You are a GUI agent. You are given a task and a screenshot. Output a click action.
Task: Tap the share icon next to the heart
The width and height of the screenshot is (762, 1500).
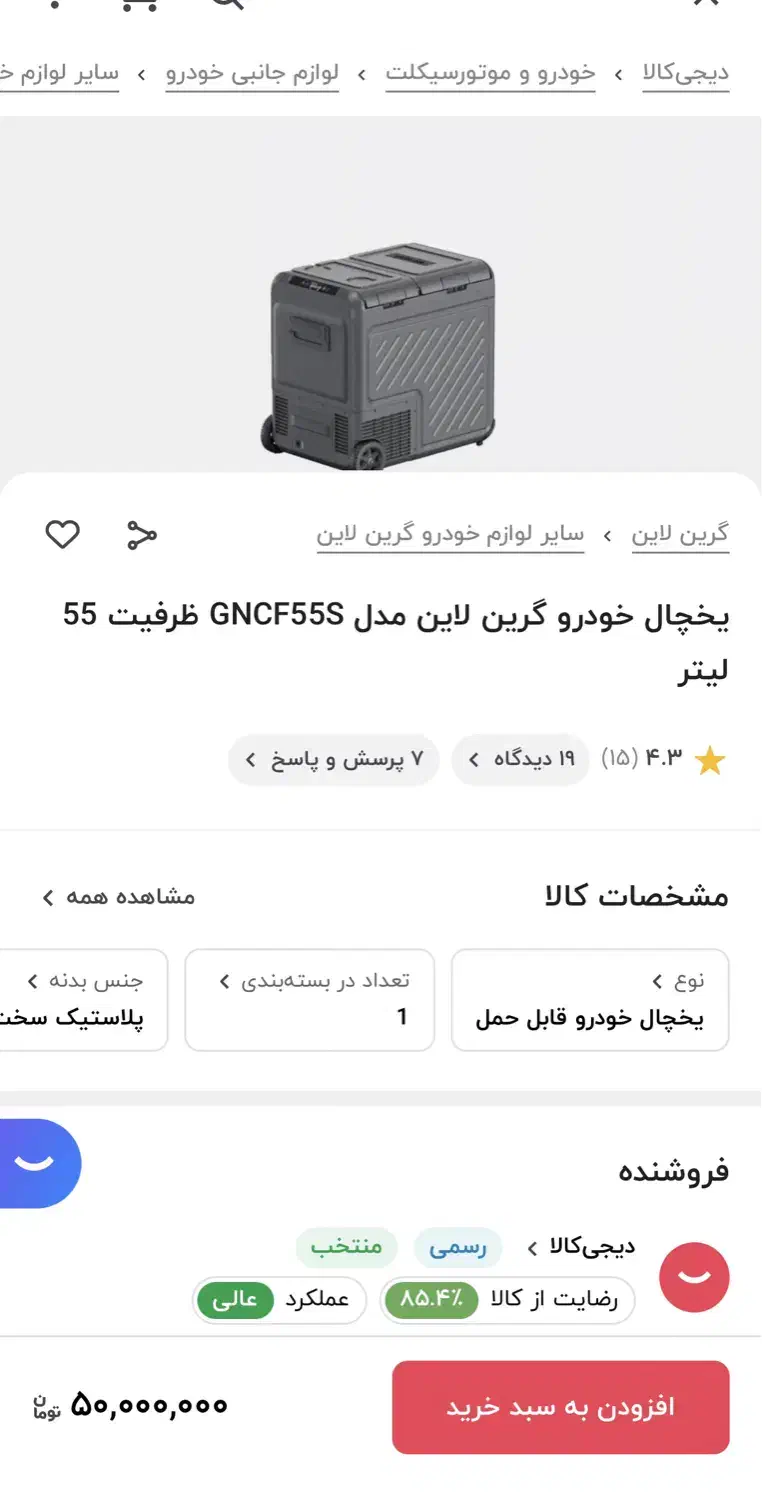point(142,534)
